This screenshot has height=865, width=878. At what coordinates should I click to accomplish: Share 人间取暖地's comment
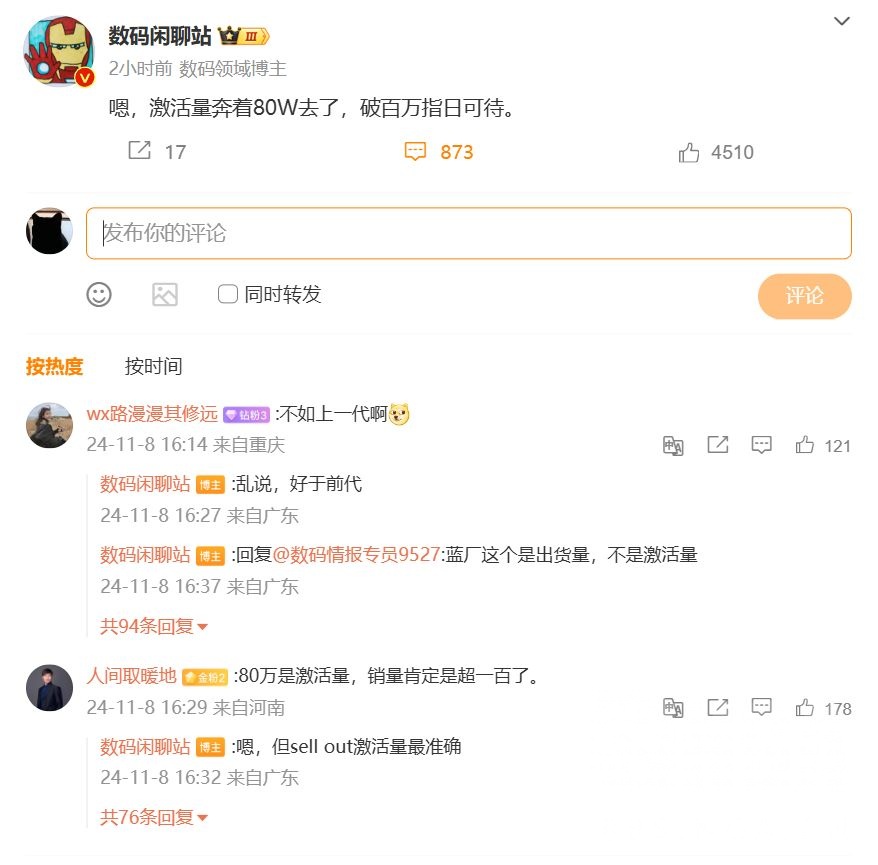pos(717,708)
